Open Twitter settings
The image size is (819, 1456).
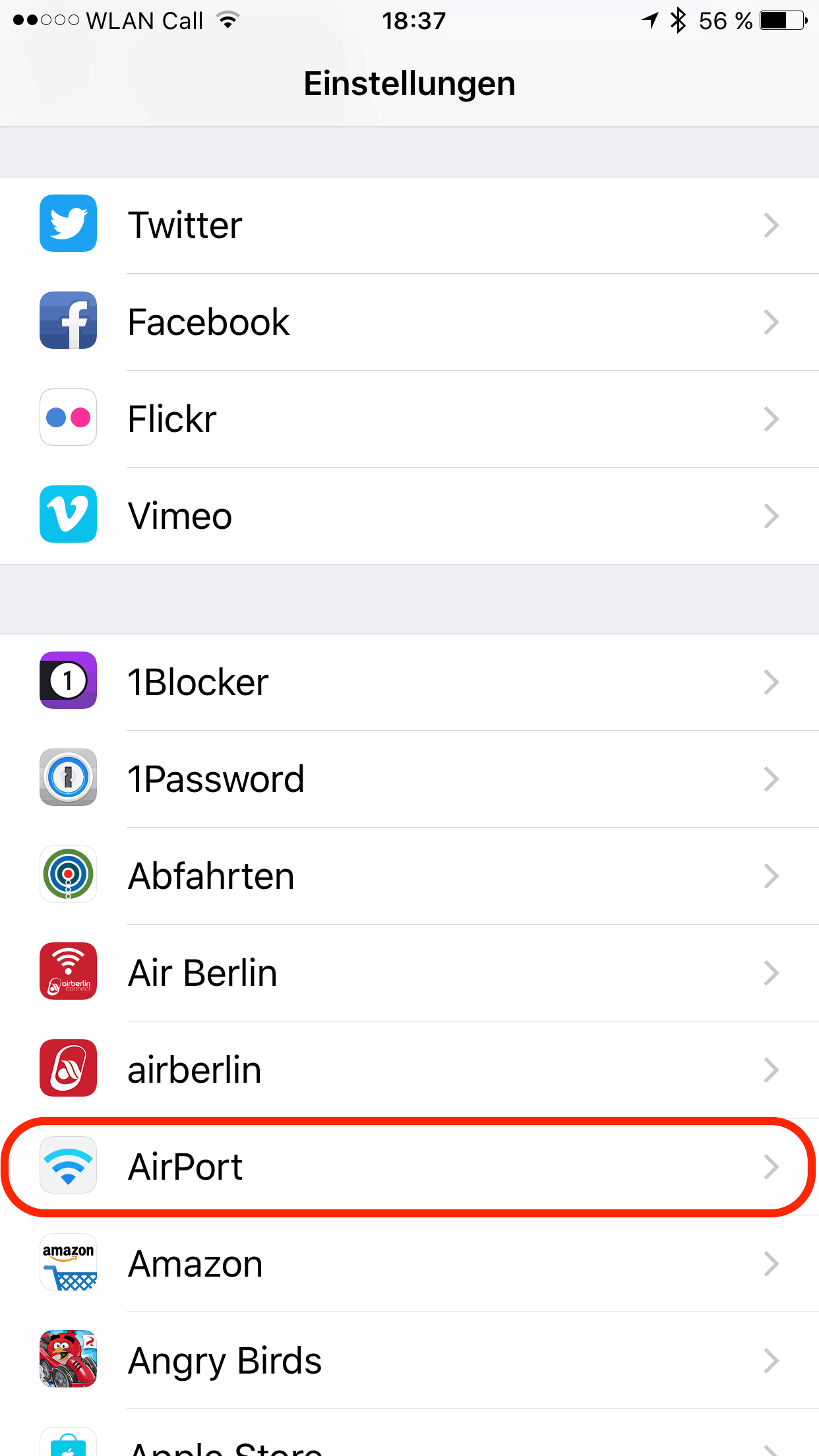[x=409, y=225]
